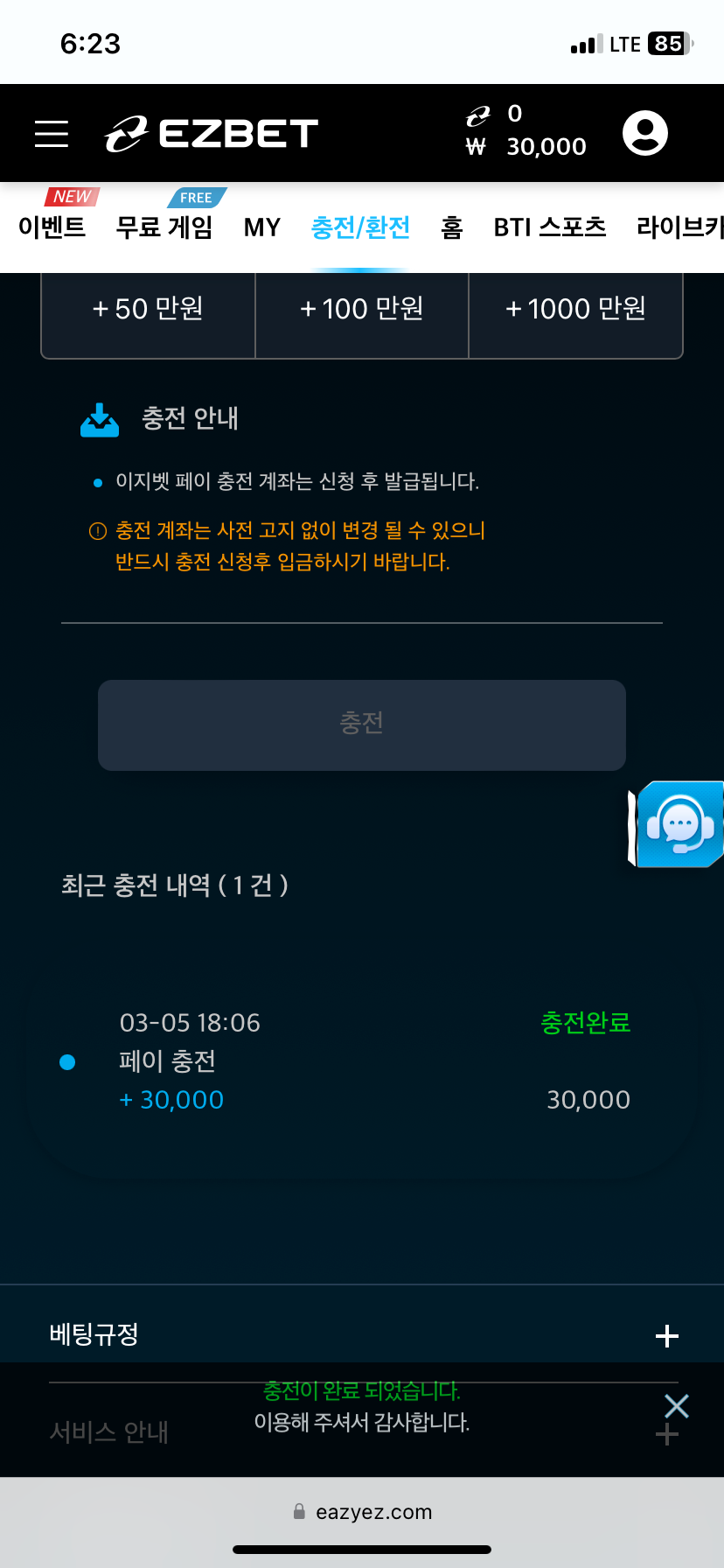The image size is (724, 1568).
Task: Expand the 베팅규정 section
Action: [x=666, y=1336]
